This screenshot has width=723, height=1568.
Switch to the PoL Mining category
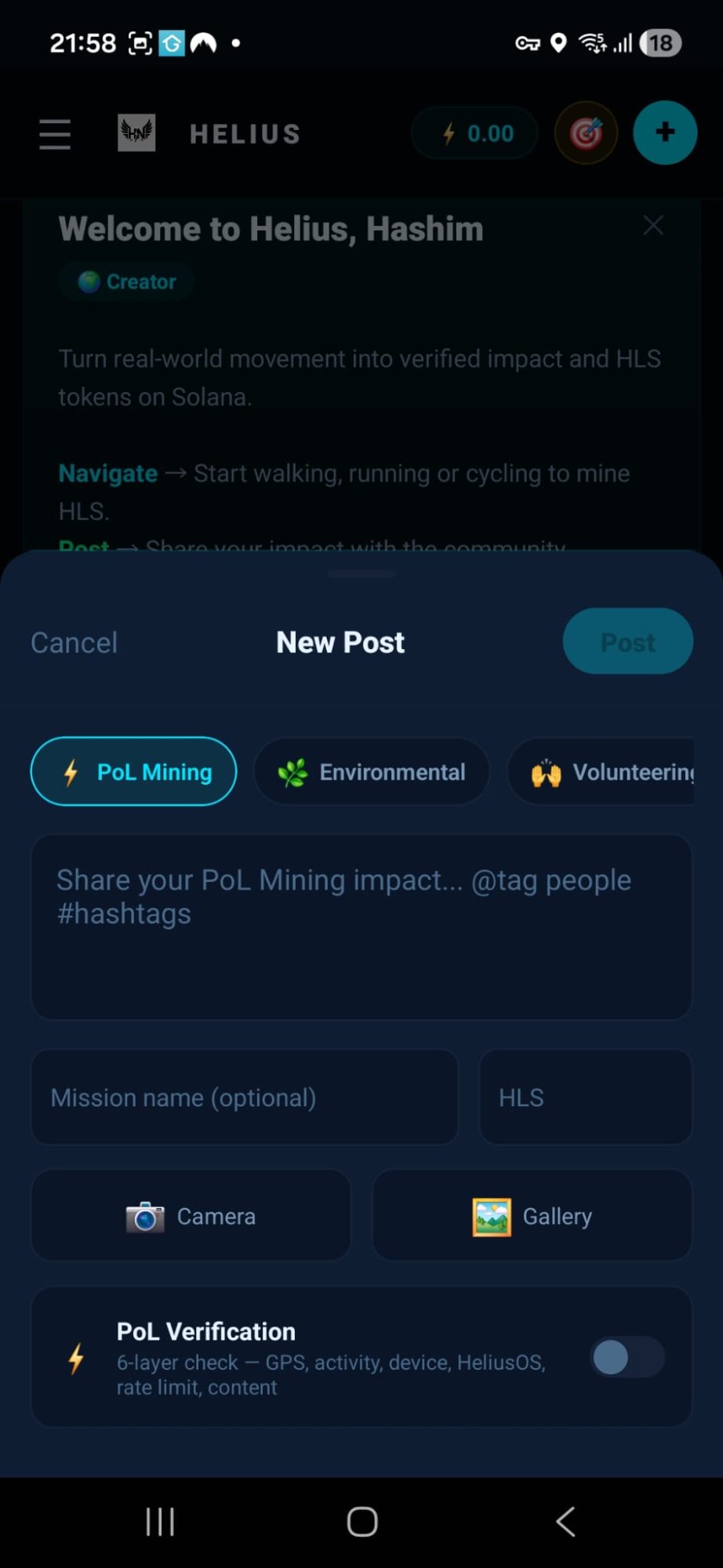click(x=133, y=771)
